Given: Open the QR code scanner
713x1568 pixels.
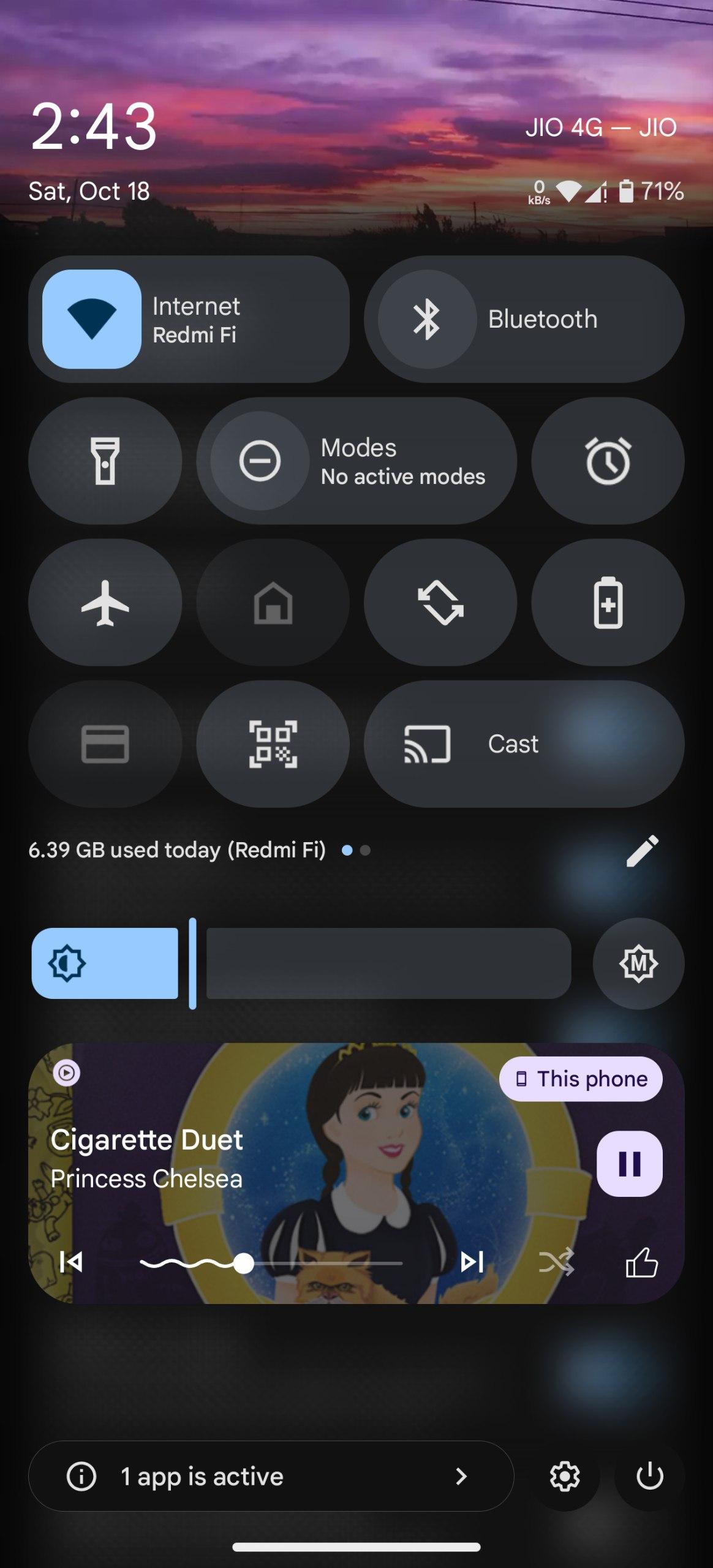Looking at the screenshot, I should (273, 744).
